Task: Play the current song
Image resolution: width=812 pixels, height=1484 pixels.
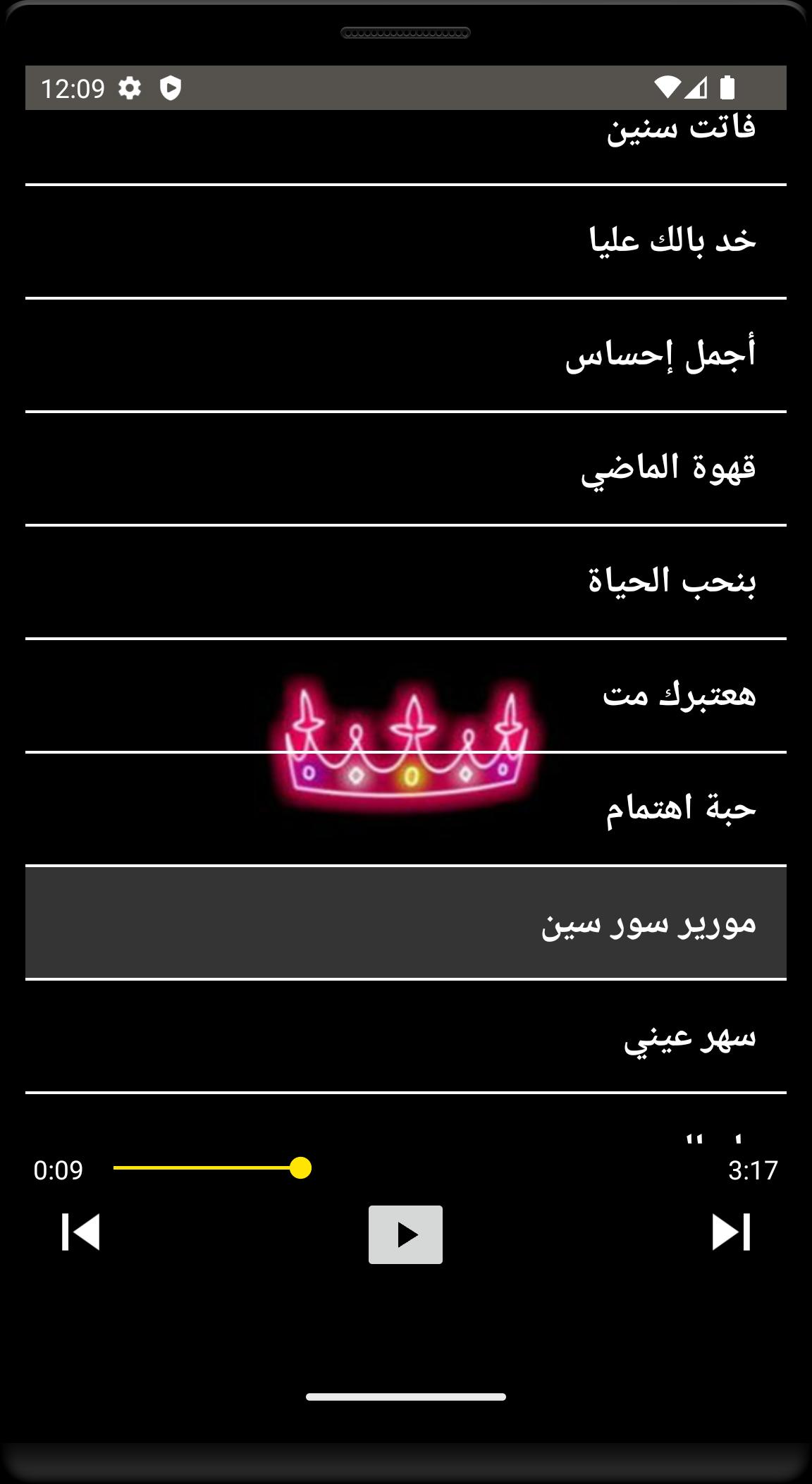Action: point(405,1234)
